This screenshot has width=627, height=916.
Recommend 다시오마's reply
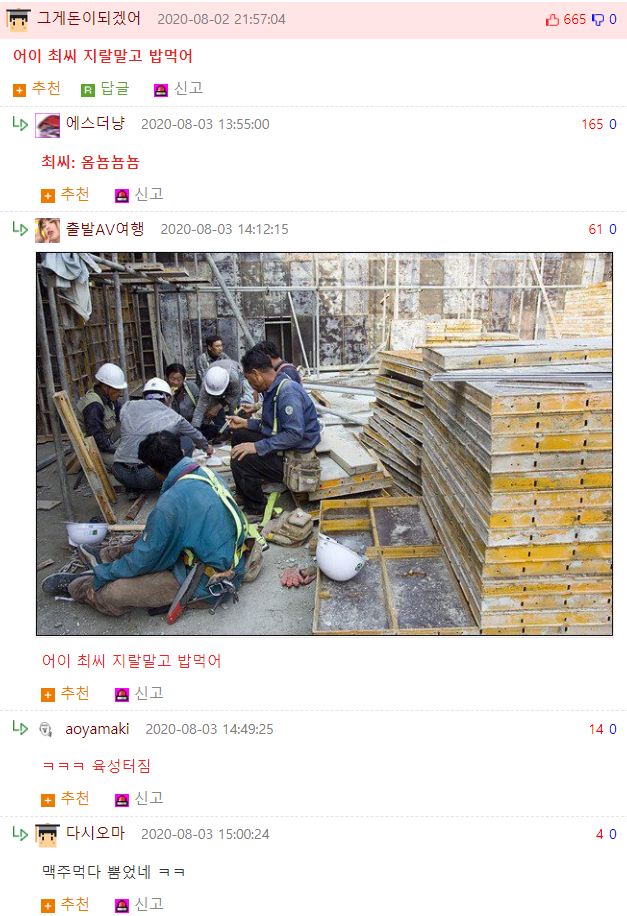(x=66, y=904)
